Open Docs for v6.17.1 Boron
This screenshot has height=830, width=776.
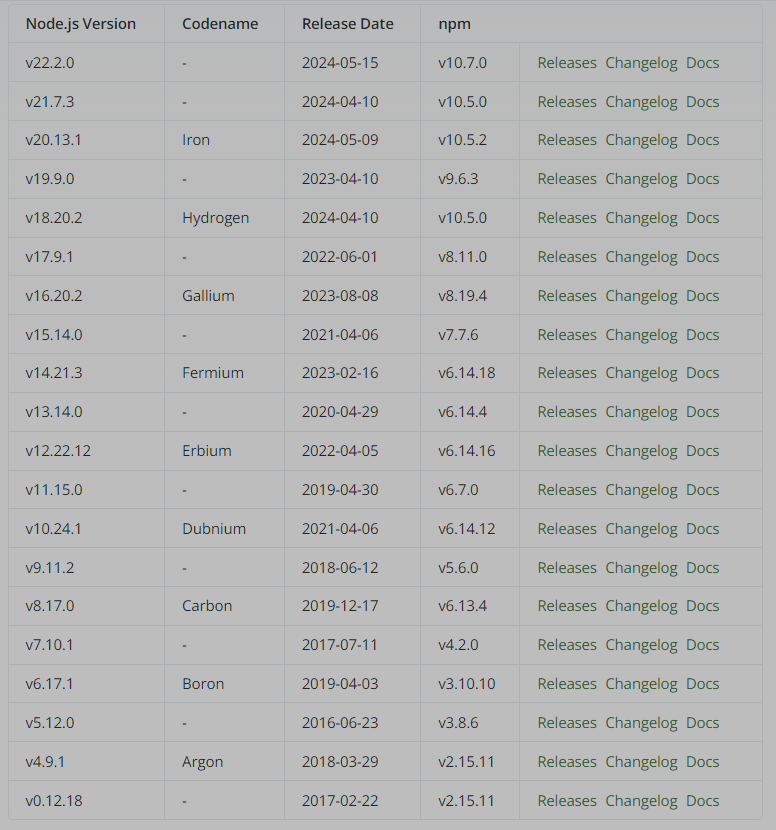(702, 684)
